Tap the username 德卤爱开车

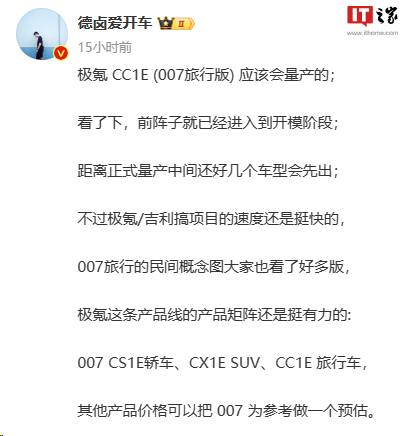[115, 23]
